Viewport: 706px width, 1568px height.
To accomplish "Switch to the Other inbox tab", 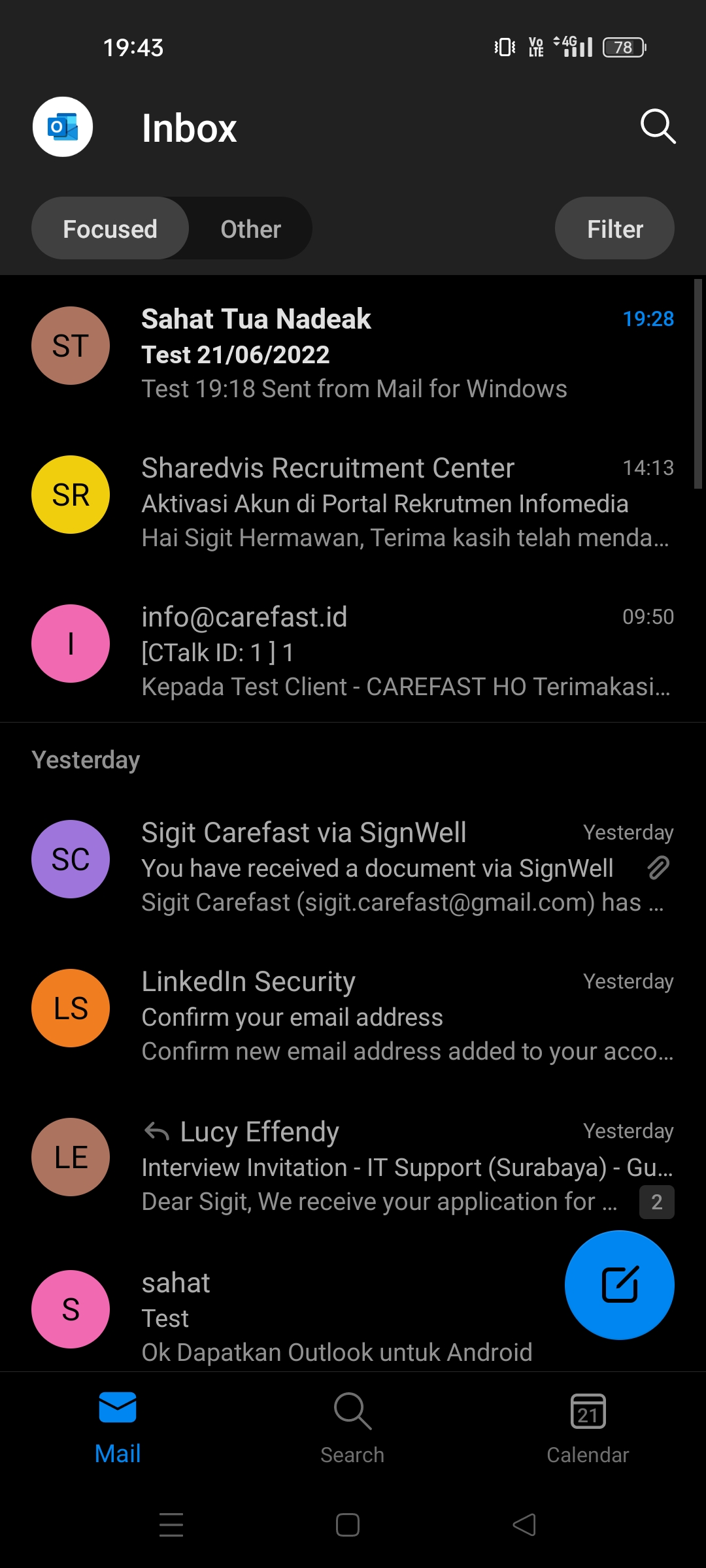I will click(x=250, y=229).
